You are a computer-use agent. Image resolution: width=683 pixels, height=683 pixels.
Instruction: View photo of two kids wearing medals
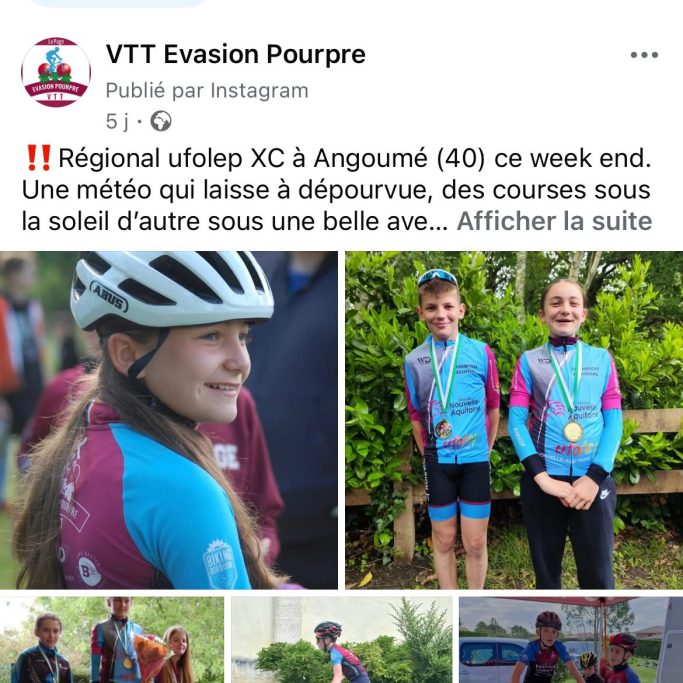[514, 419]
